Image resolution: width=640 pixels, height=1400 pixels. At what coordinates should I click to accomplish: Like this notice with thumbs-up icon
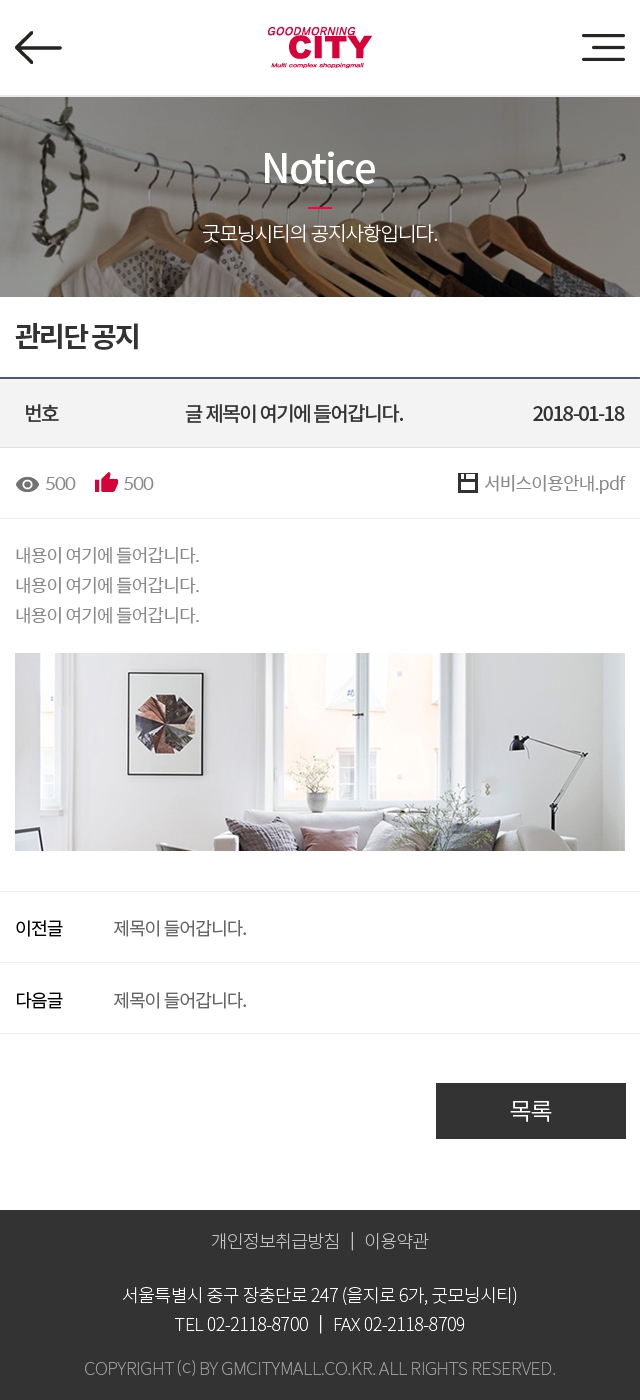coord(106,483)
